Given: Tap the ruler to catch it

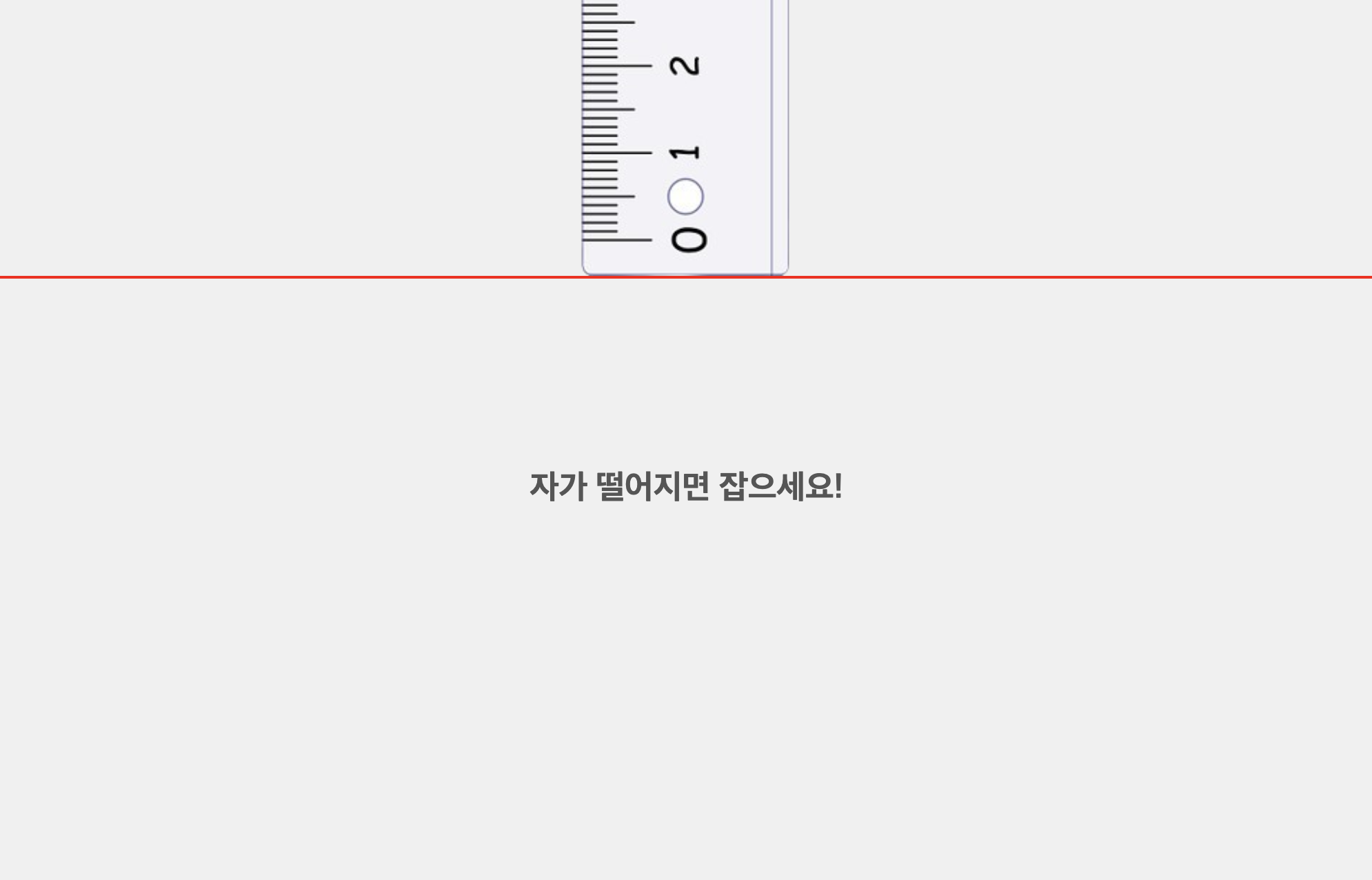Looking at the screenshot, I should click(685, 138).
